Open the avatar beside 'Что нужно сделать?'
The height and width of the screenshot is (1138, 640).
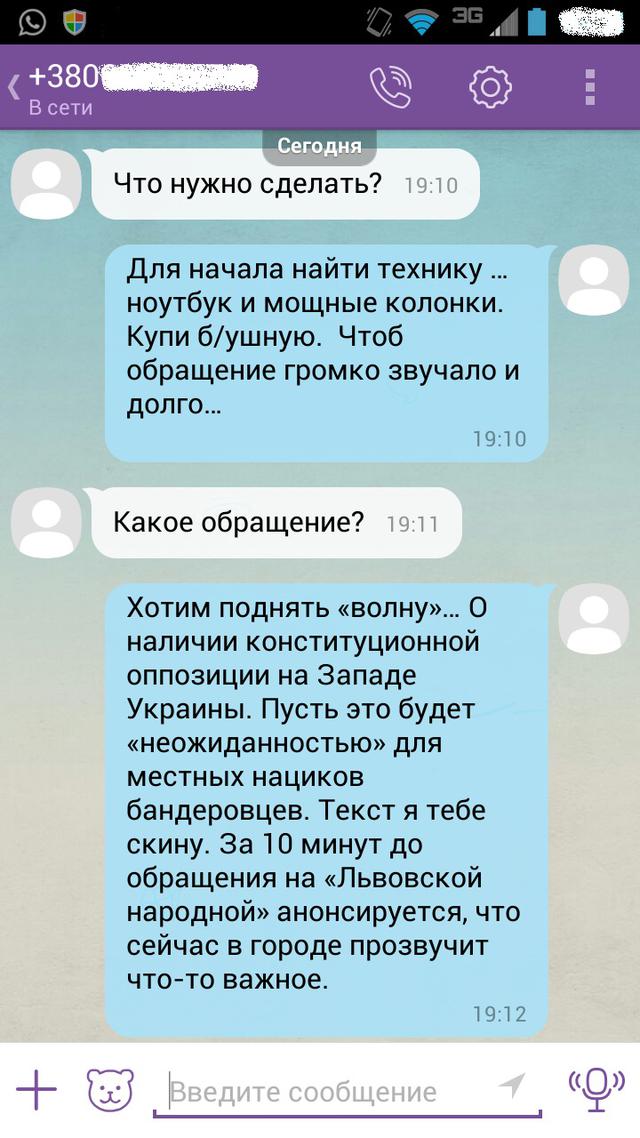click(46, 184)
